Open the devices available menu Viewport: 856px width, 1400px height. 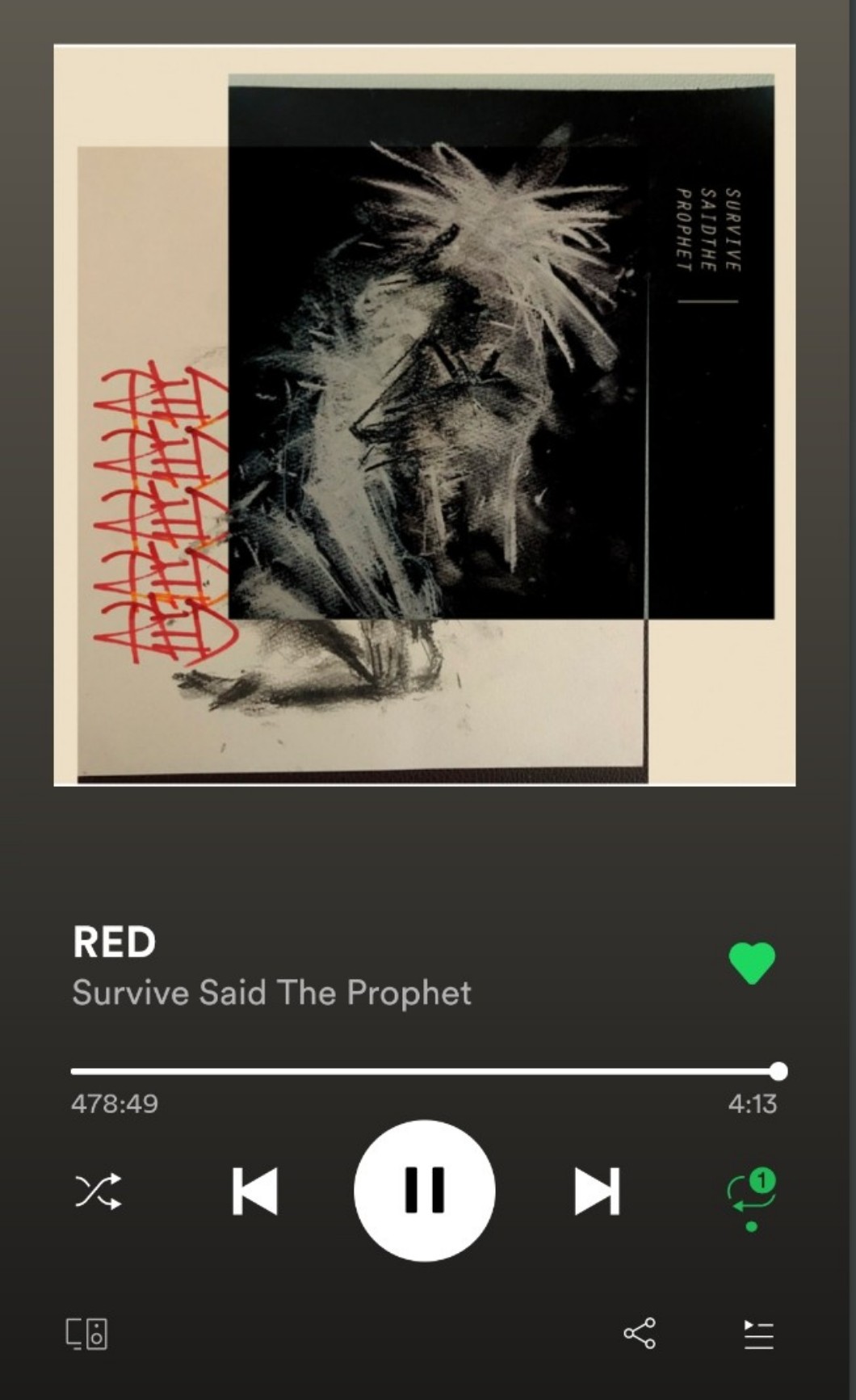[x=86, y=1334]
